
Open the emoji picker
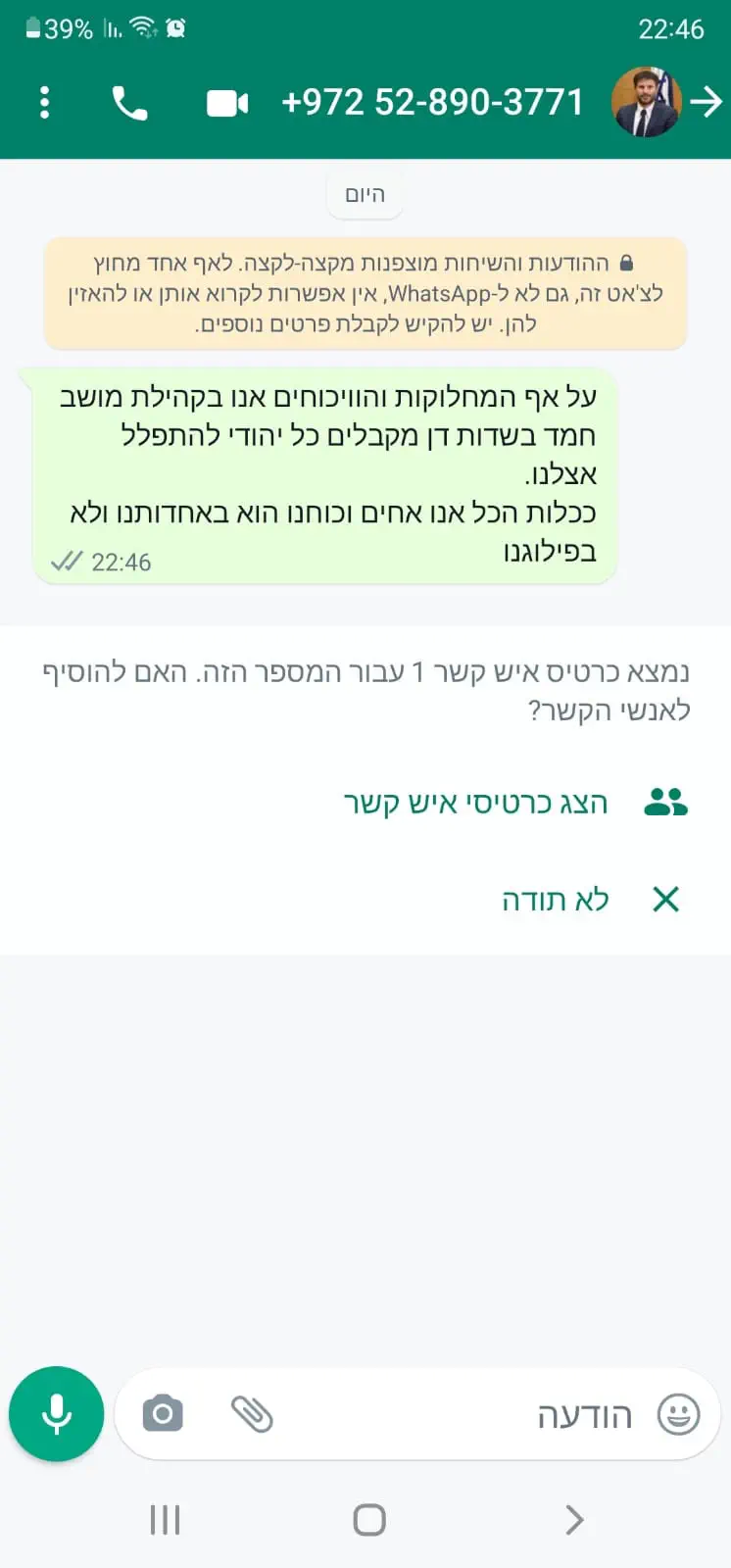coord(678,1414)
